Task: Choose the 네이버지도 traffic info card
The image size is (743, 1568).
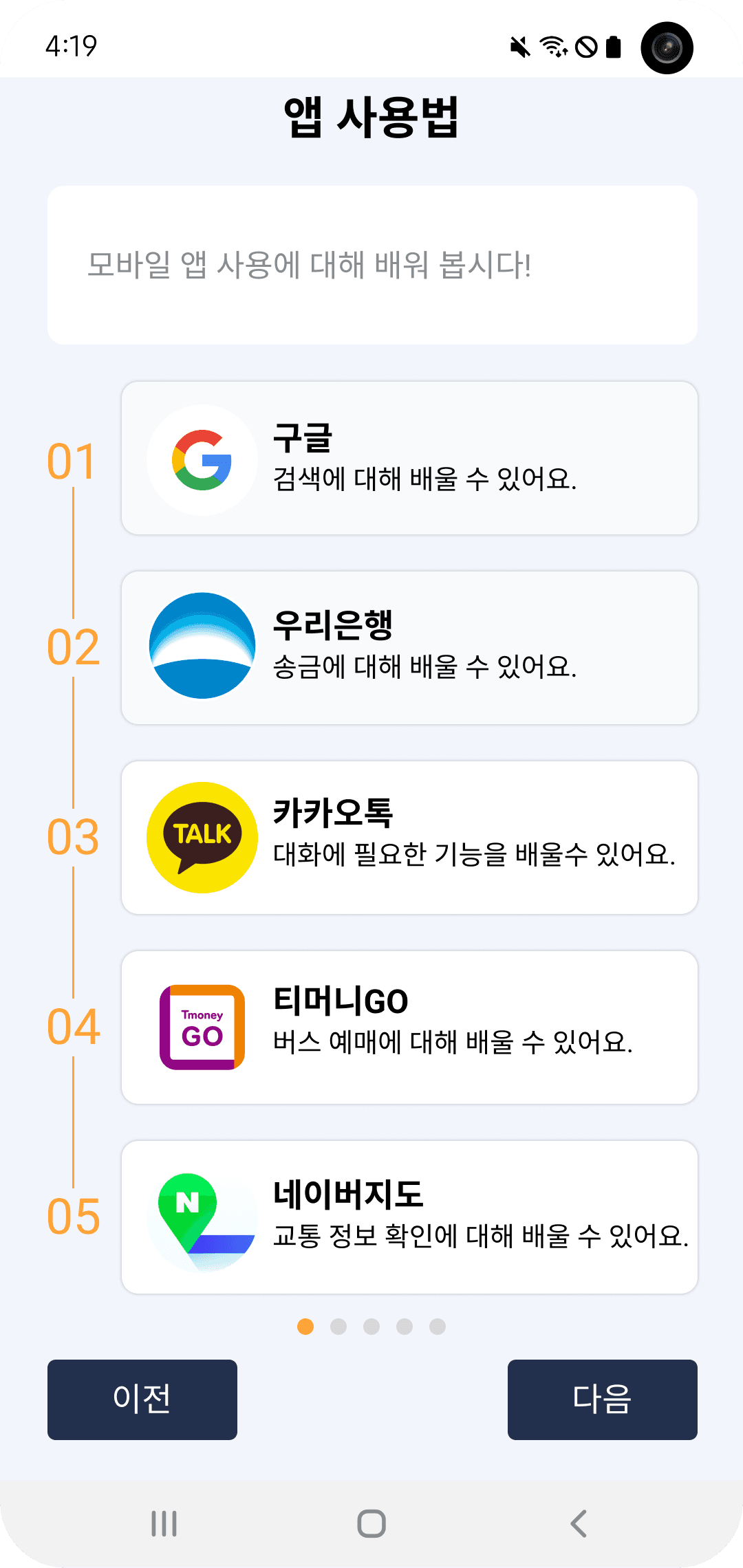Action: (x=409, y=1217)
